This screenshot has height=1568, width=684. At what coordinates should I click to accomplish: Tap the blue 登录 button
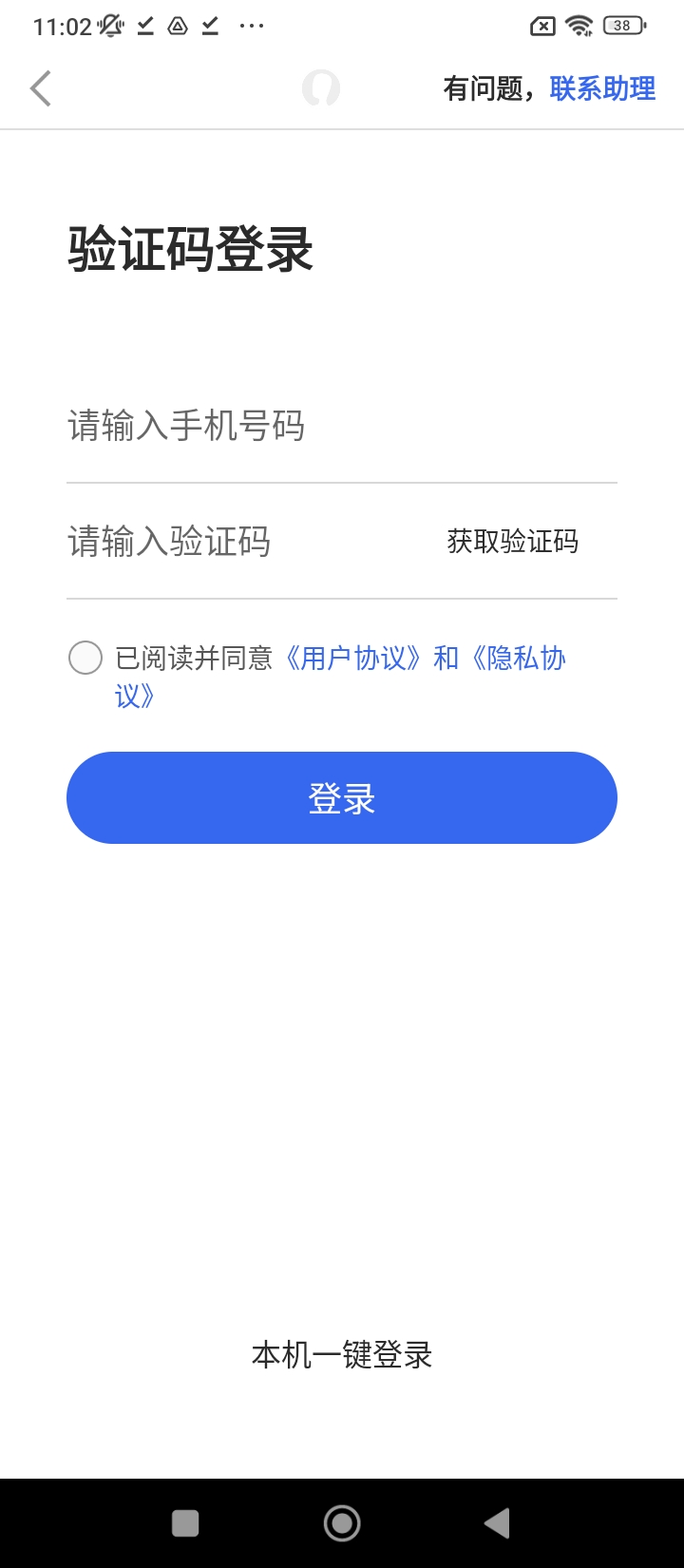[x=342, y=798]
